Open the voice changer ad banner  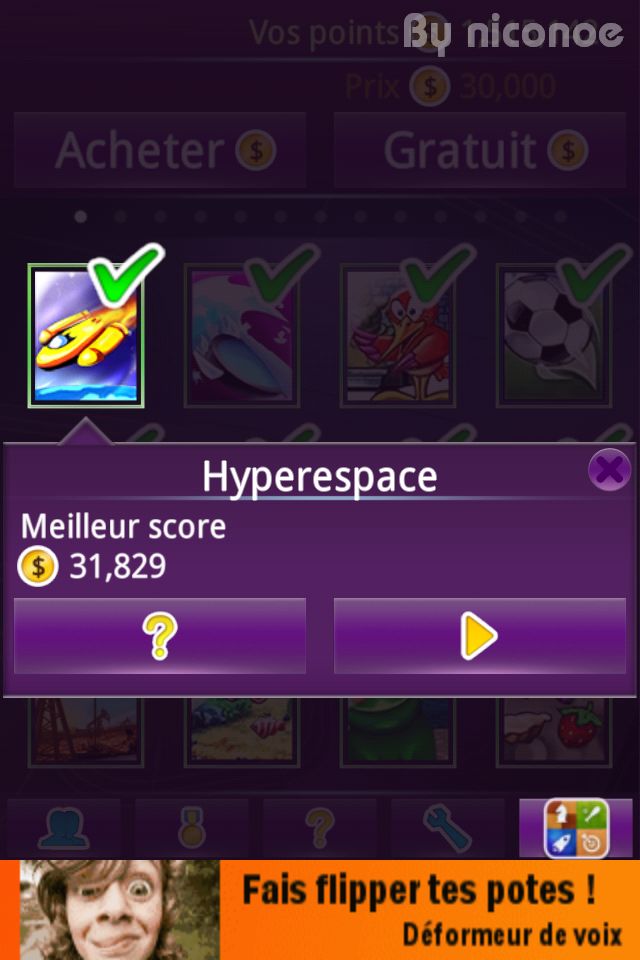coord(320,910)
